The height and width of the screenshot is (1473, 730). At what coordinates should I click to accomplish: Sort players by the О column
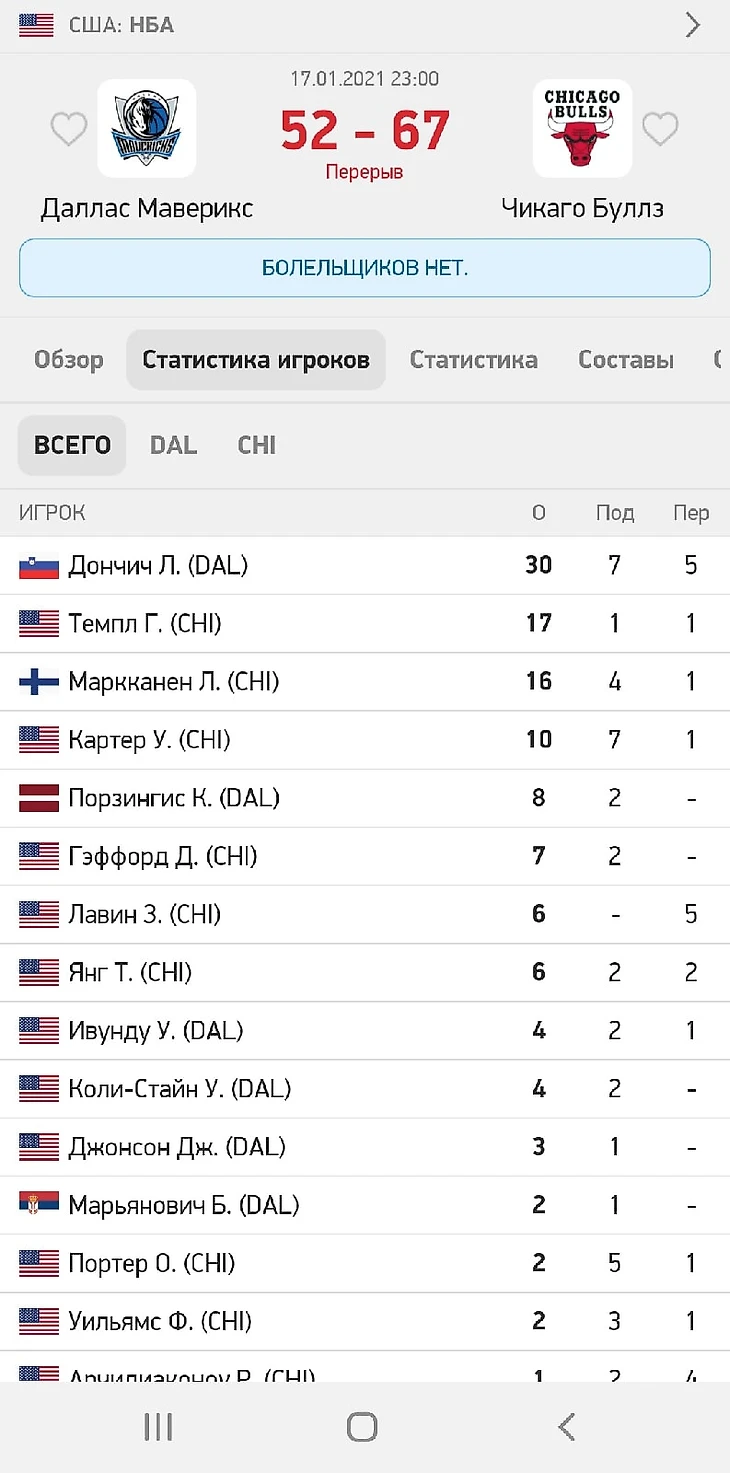539,513
